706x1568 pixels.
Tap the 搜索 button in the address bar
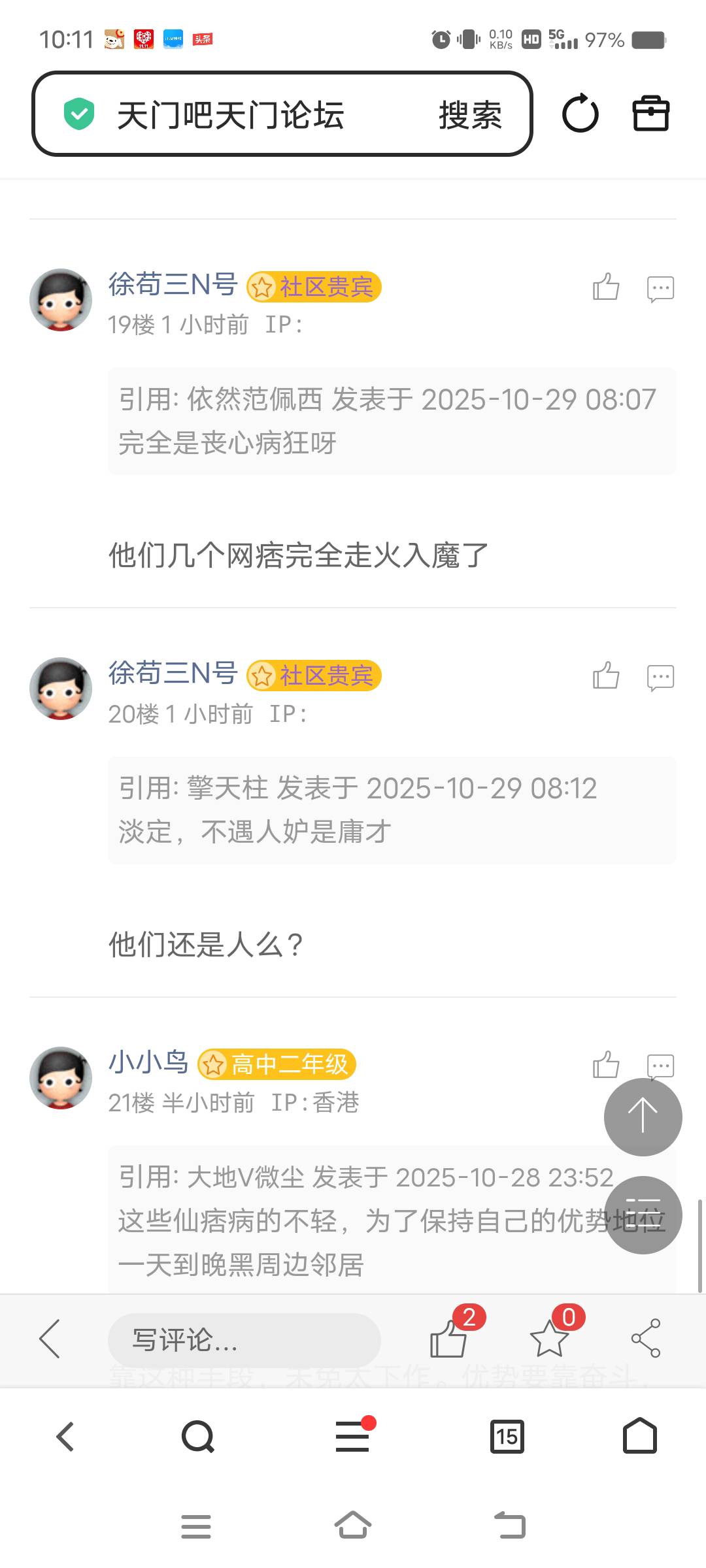click(470, 115)
